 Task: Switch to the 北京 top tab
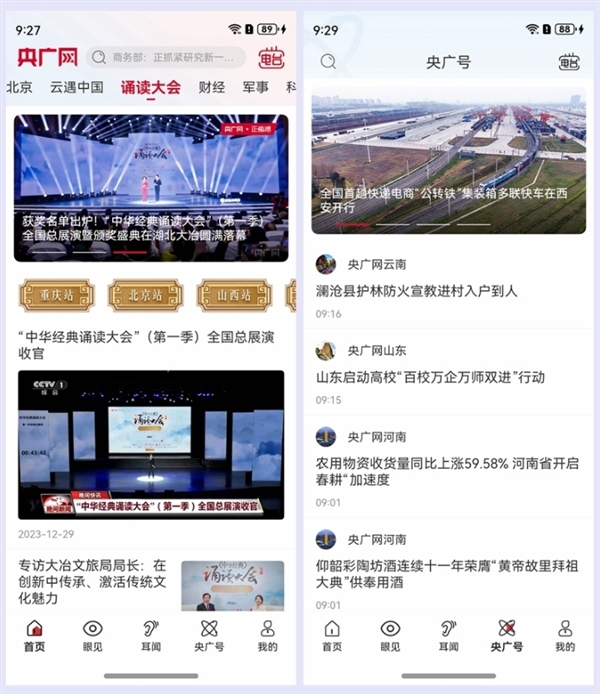coord(19,88)
